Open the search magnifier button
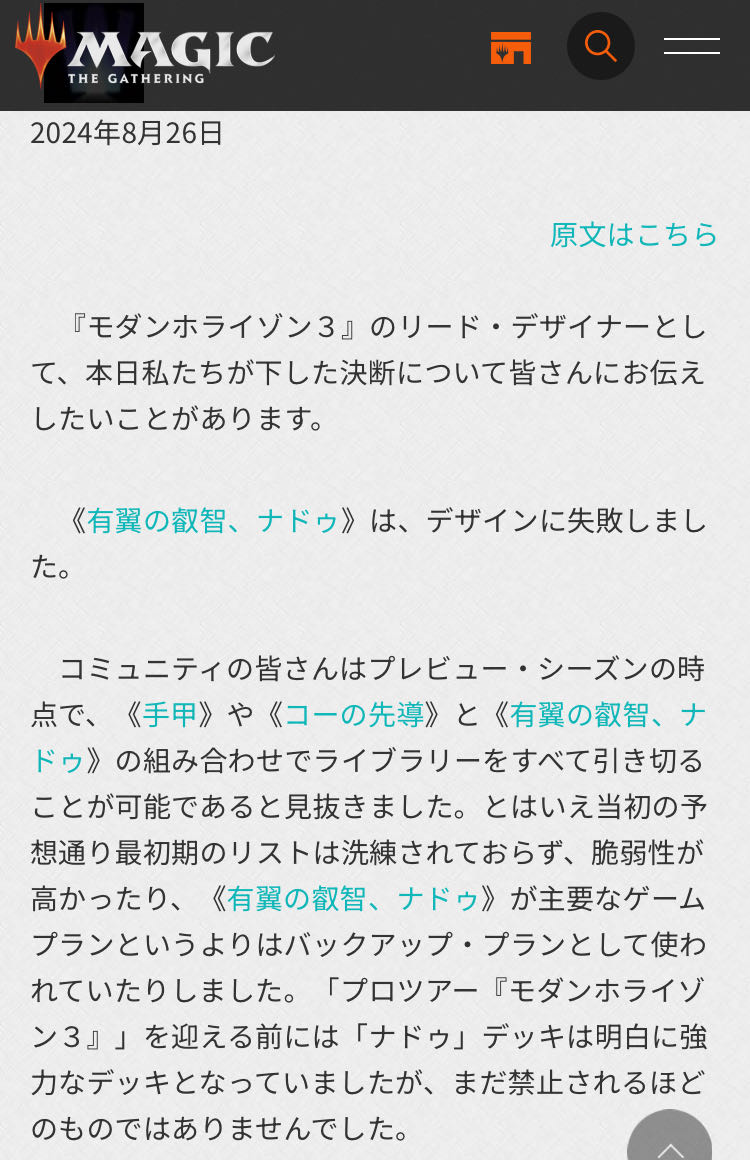This screenshot has width=750, height=1160. [601, 47]
